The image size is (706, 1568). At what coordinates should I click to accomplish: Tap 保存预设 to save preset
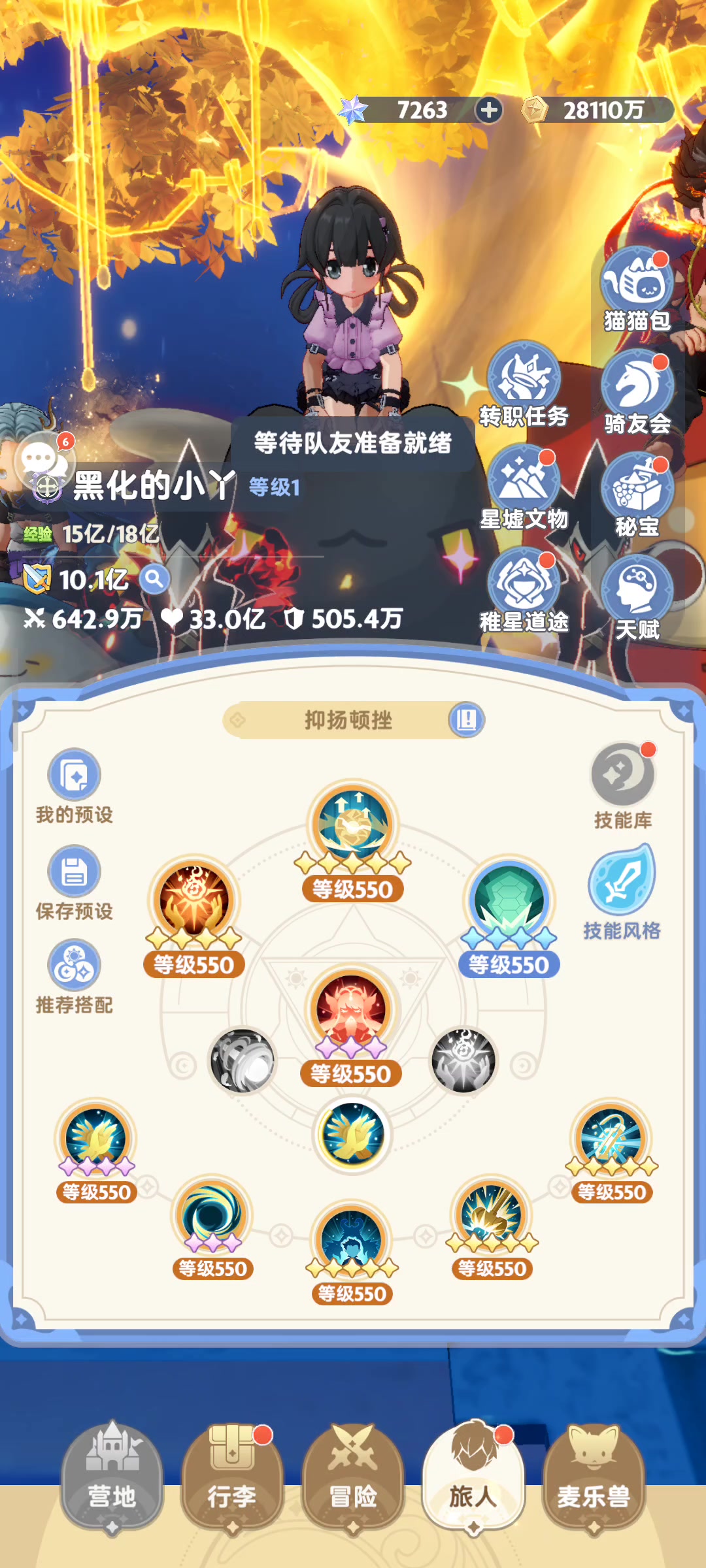tap(74, 883)
